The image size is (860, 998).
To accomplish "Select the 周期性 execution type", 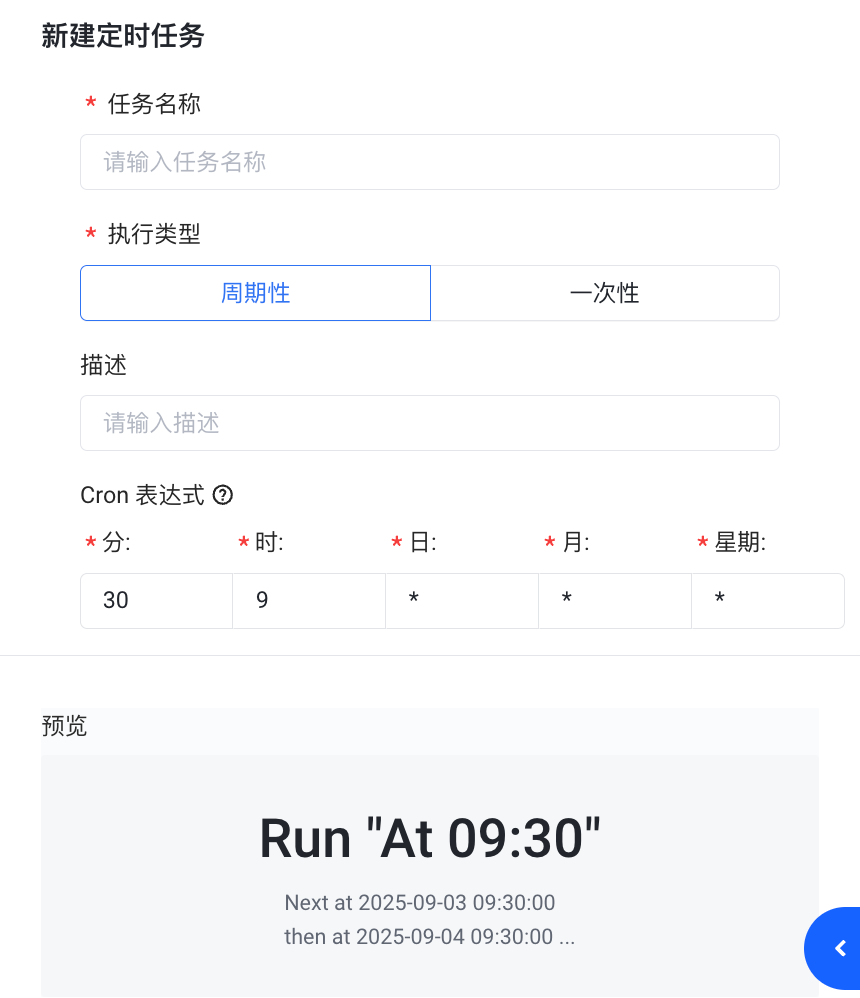I will pos(255,293).
